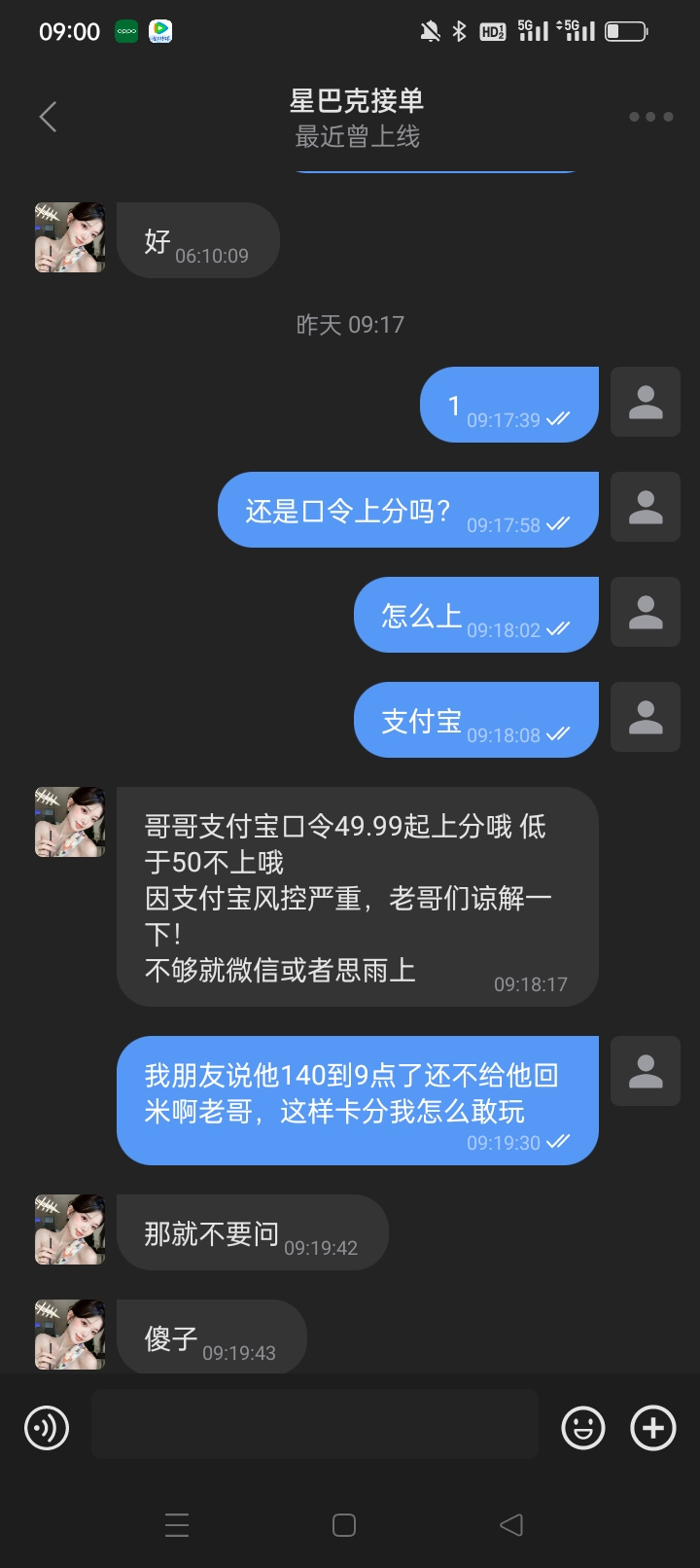Viewport: 700px width, 1568px height.
Task: Focus the message input field
Action: pyautogui.click(x=314, y=1424)
